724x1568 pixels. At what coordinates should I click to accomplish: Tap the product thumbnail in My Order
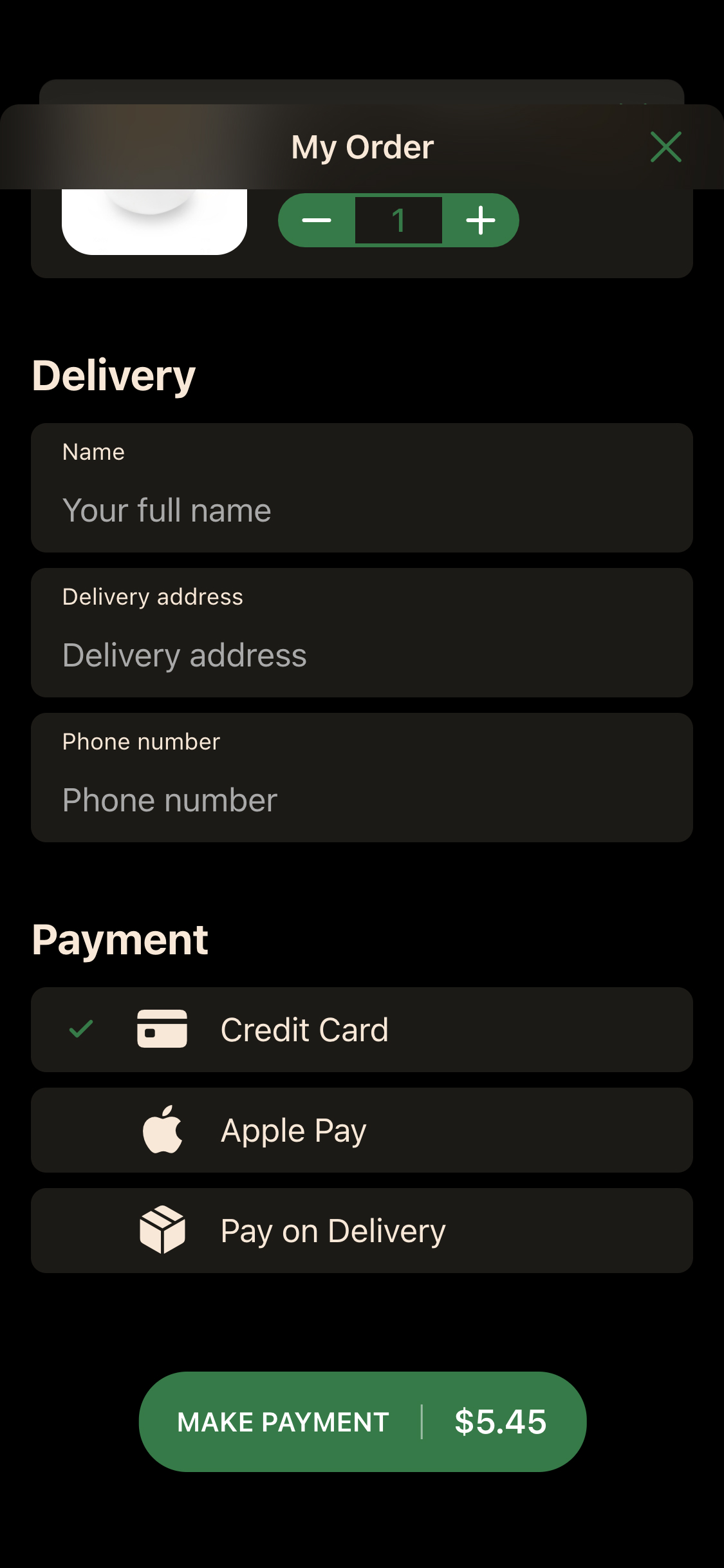tap(154, 219)
